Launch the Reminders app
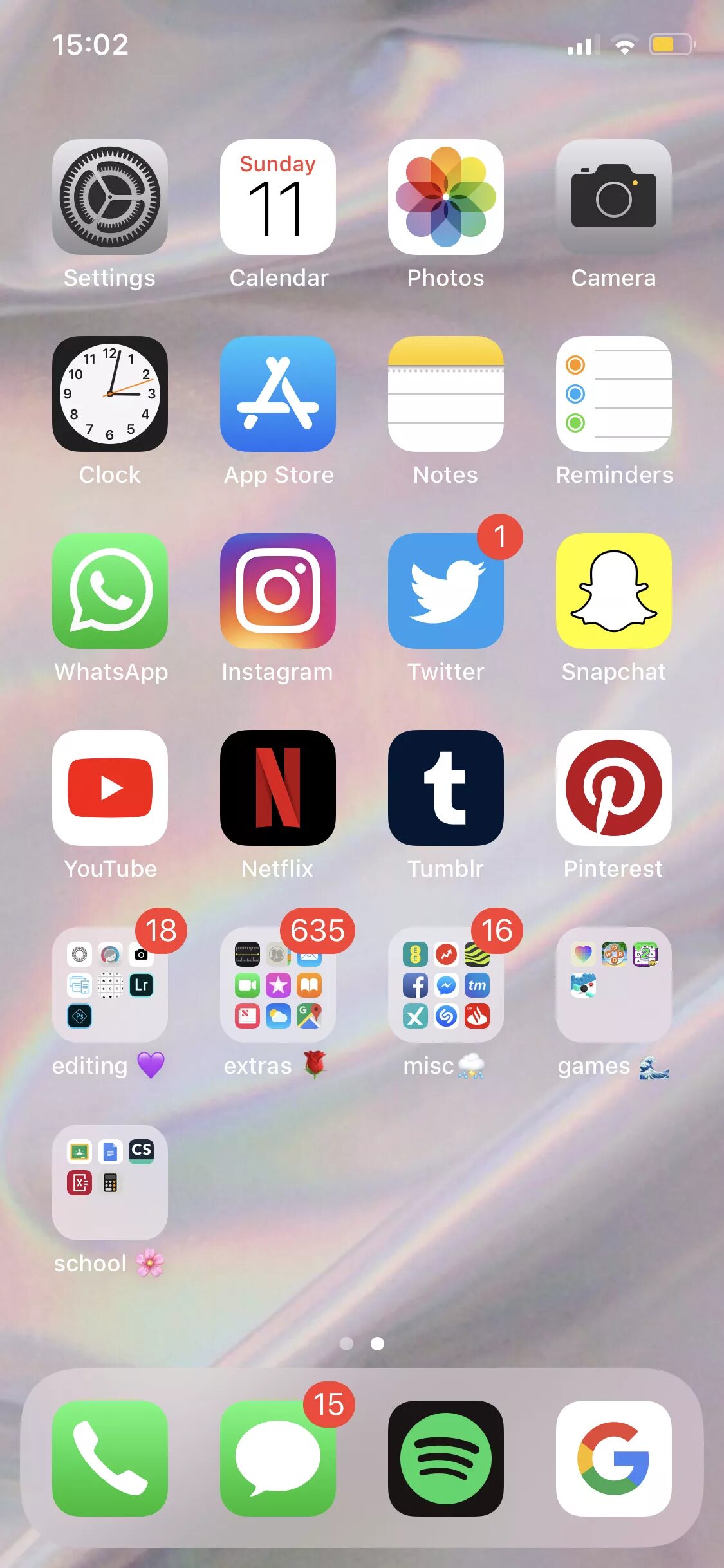The height and width of the screenshot is (1568, 724). tap(614, 394)
